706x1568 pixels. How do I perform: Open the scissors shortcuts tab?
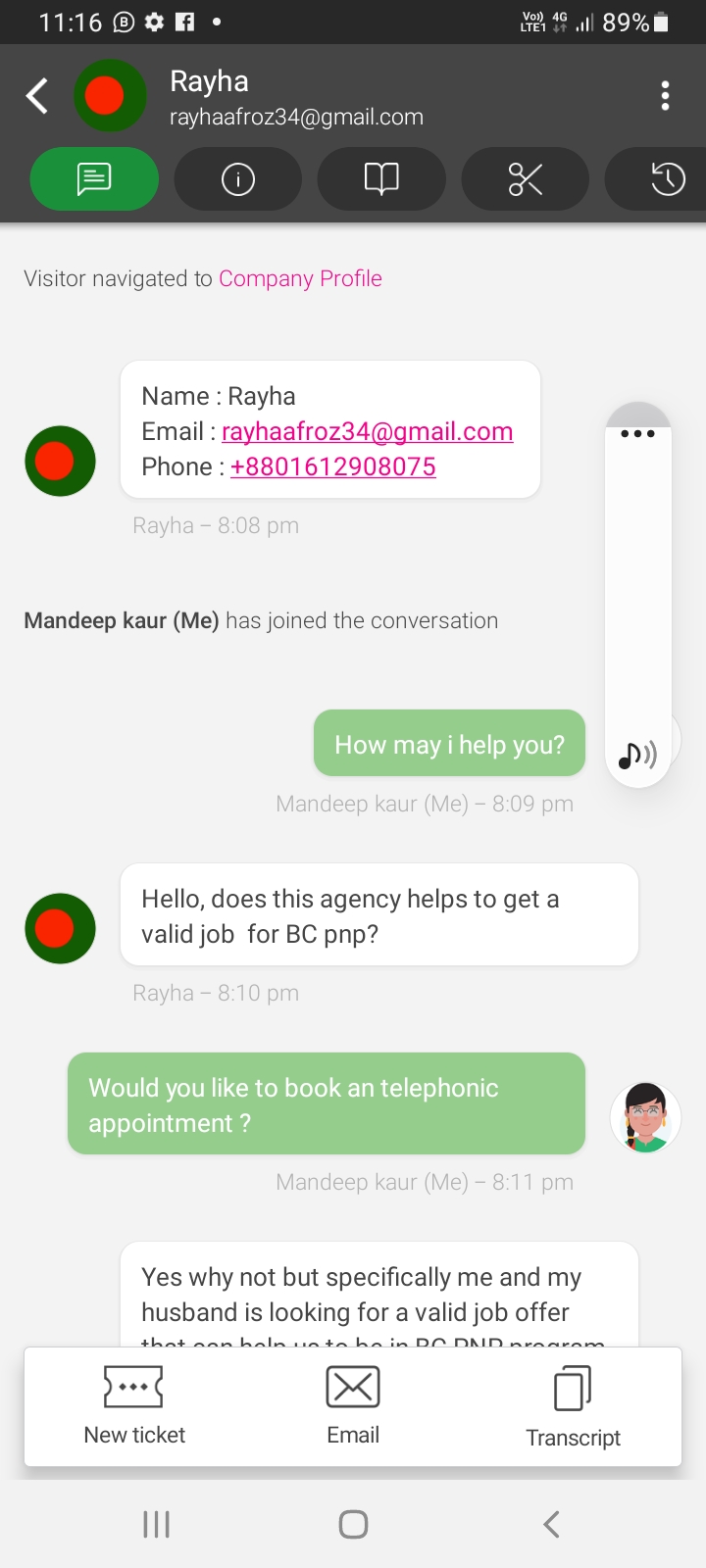[x=526, y=178]
